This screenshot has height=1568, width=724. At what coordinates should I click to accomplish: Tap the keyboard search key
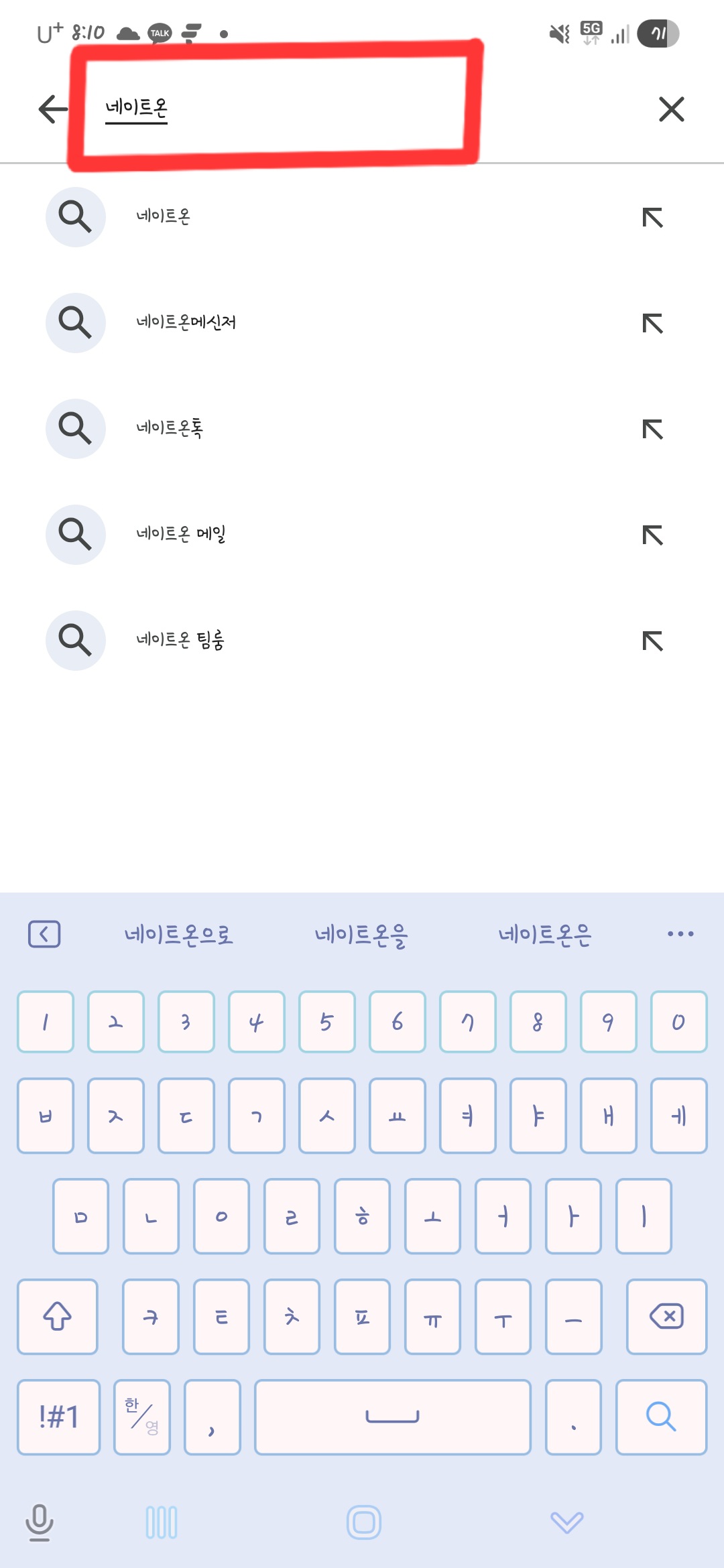click(660, 1417)
